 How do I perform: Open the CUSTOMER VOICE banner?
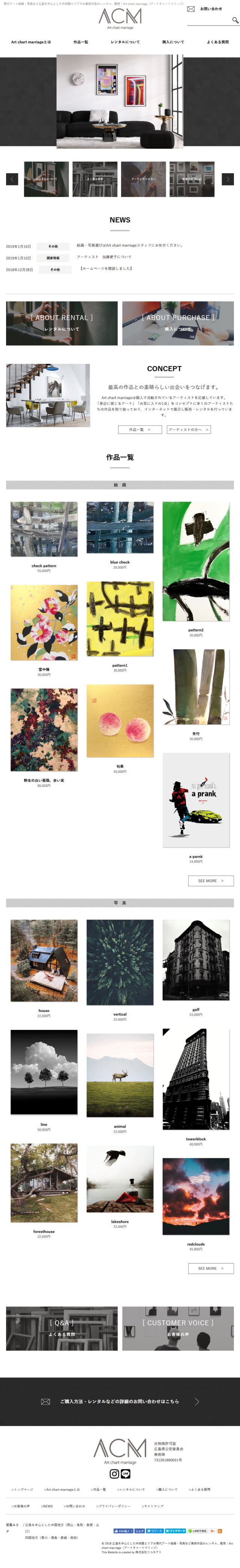(178, 1328)
